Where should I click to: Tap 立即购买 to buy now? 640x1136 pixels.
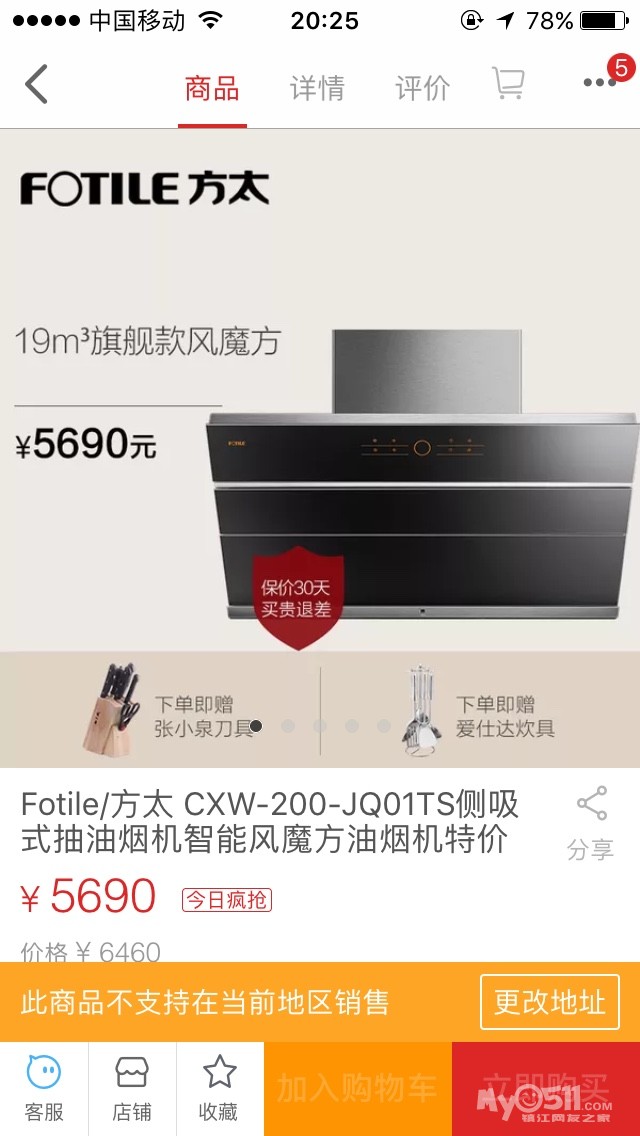point(545,1088)
